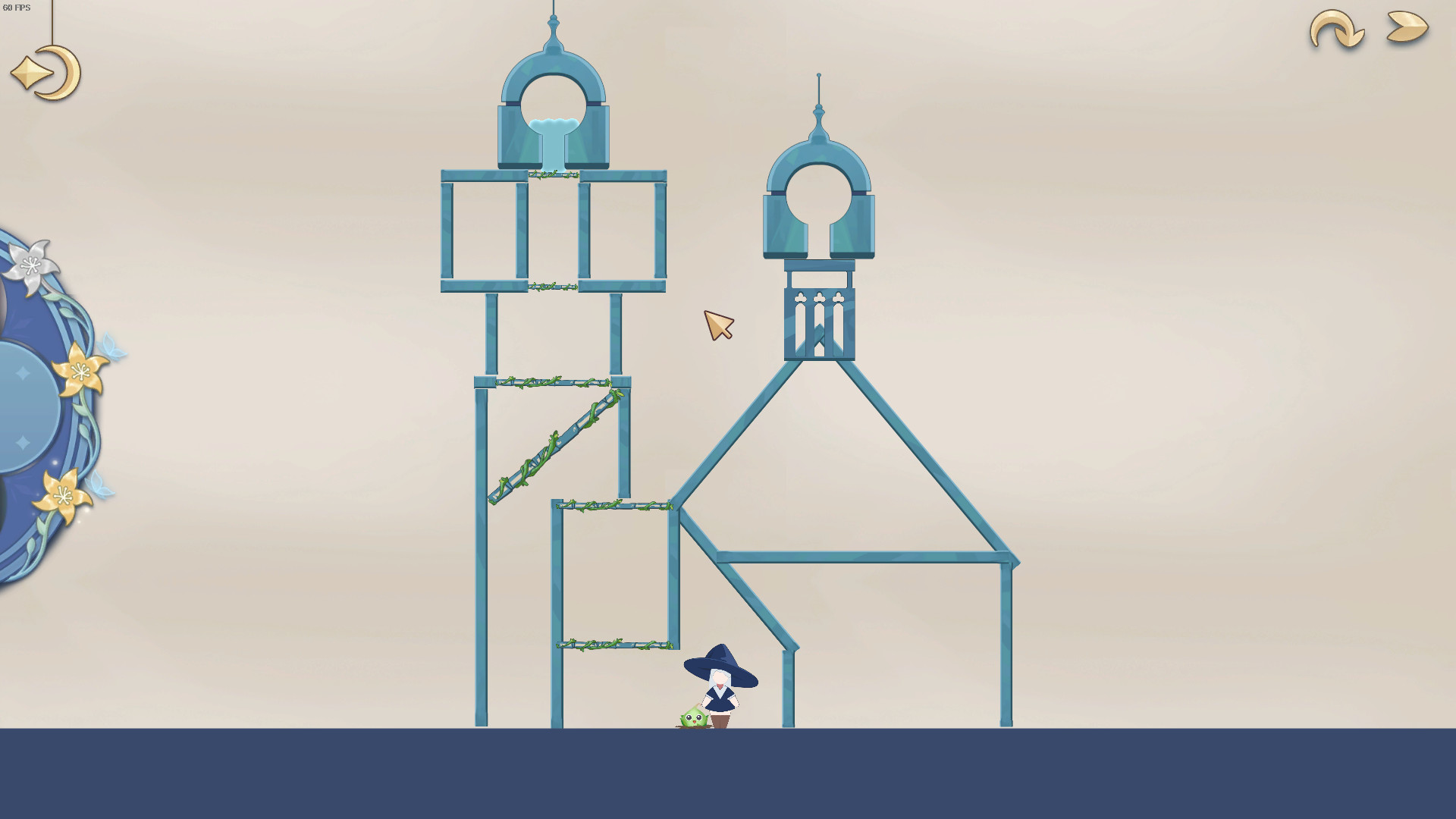Select the upper yellow flower on the wheel
The width and height of the screenshot is (1456, 819).
[80, 370]
